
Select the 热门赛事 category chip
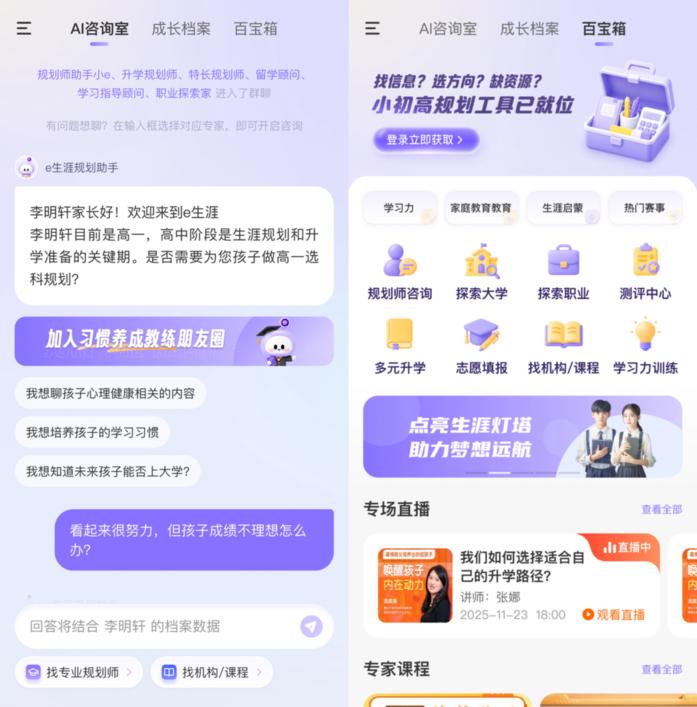[645, 208]
